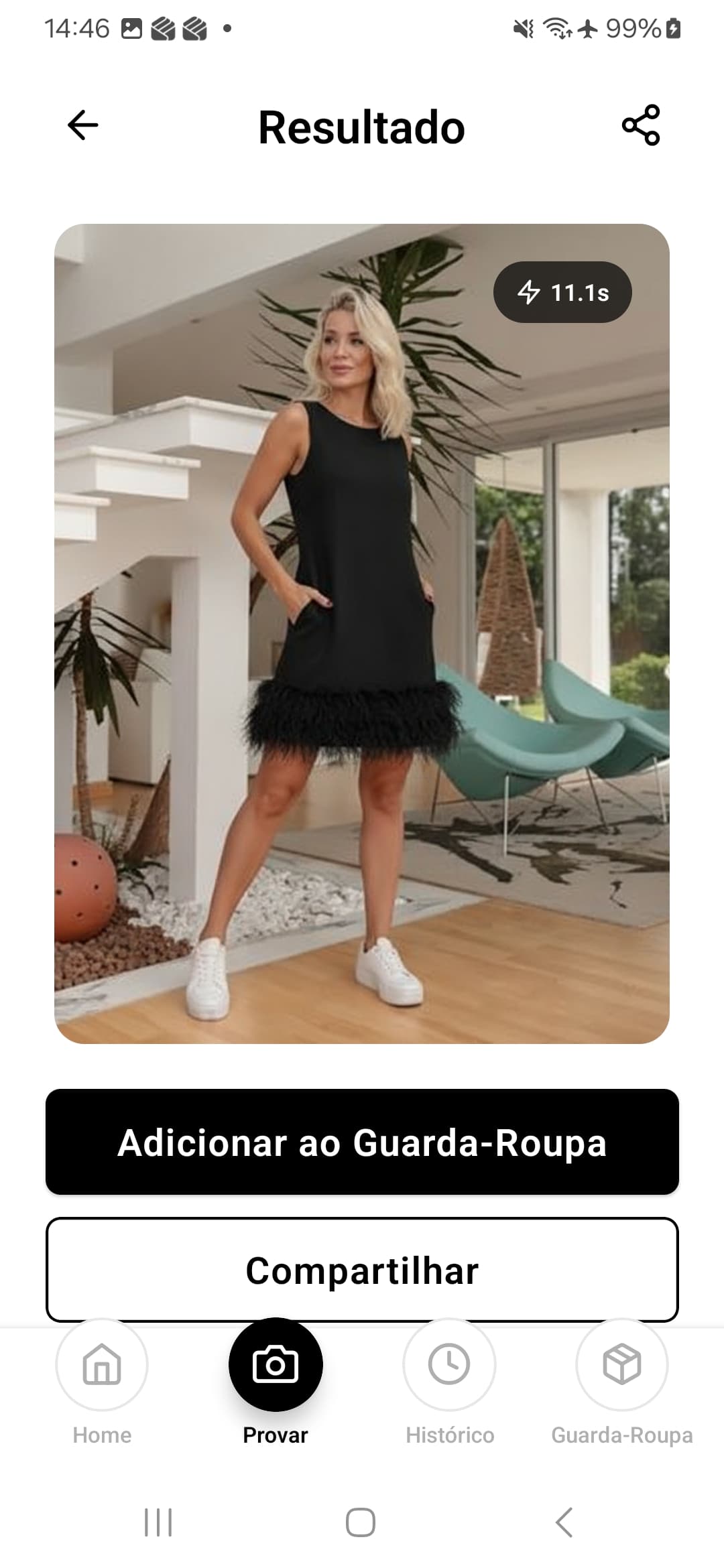This screenshot has width=724, height=1568.
Task: Open the result image of the black dress
Action: coord(362,633)
